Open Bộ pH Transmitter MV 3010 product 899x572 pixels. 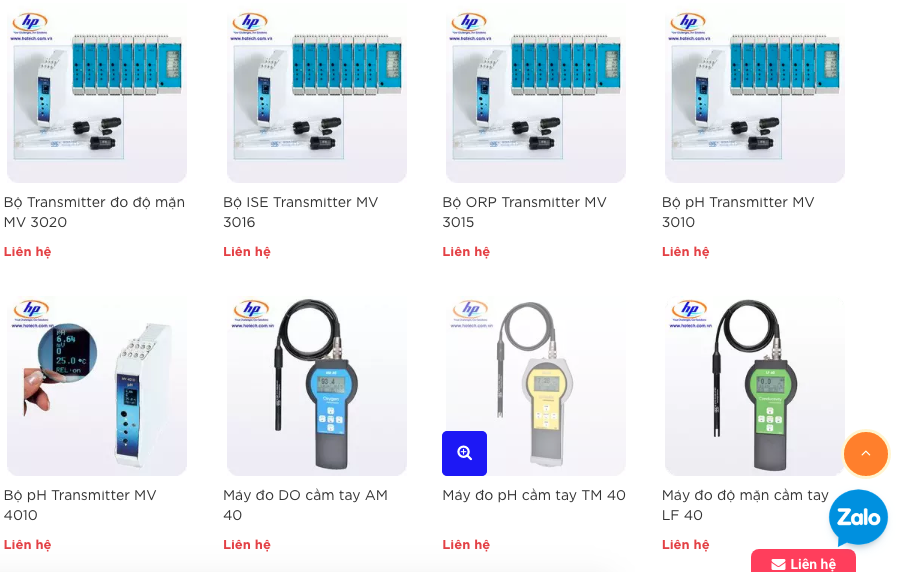[x=738, y=211]
